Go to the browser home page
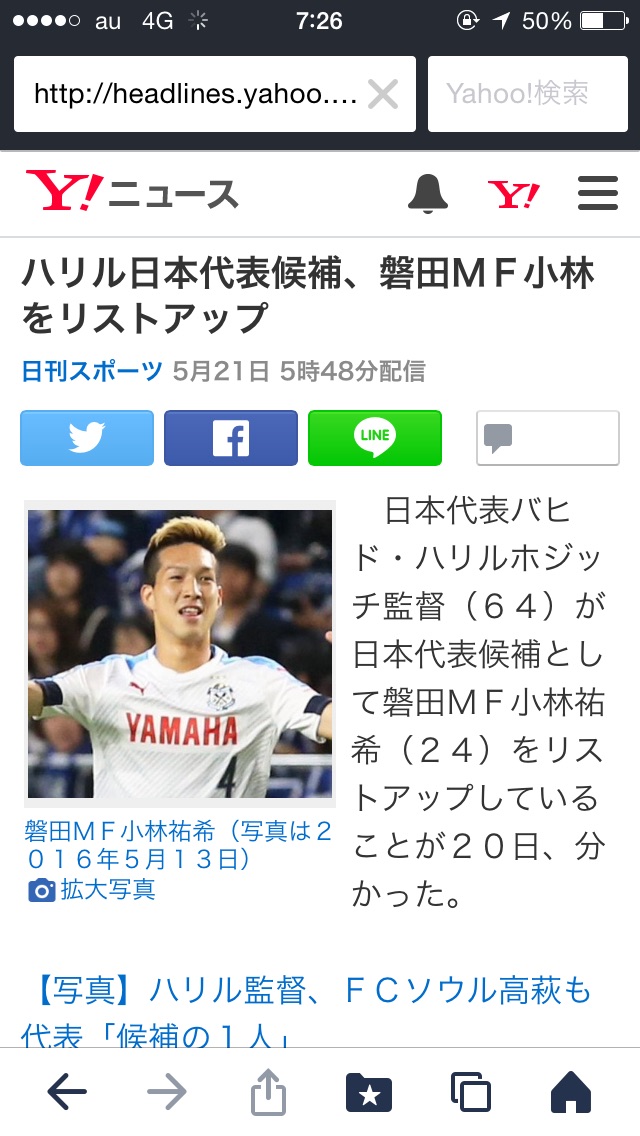The width and height of the screenshot is (640, 1136). (571, 1093)
